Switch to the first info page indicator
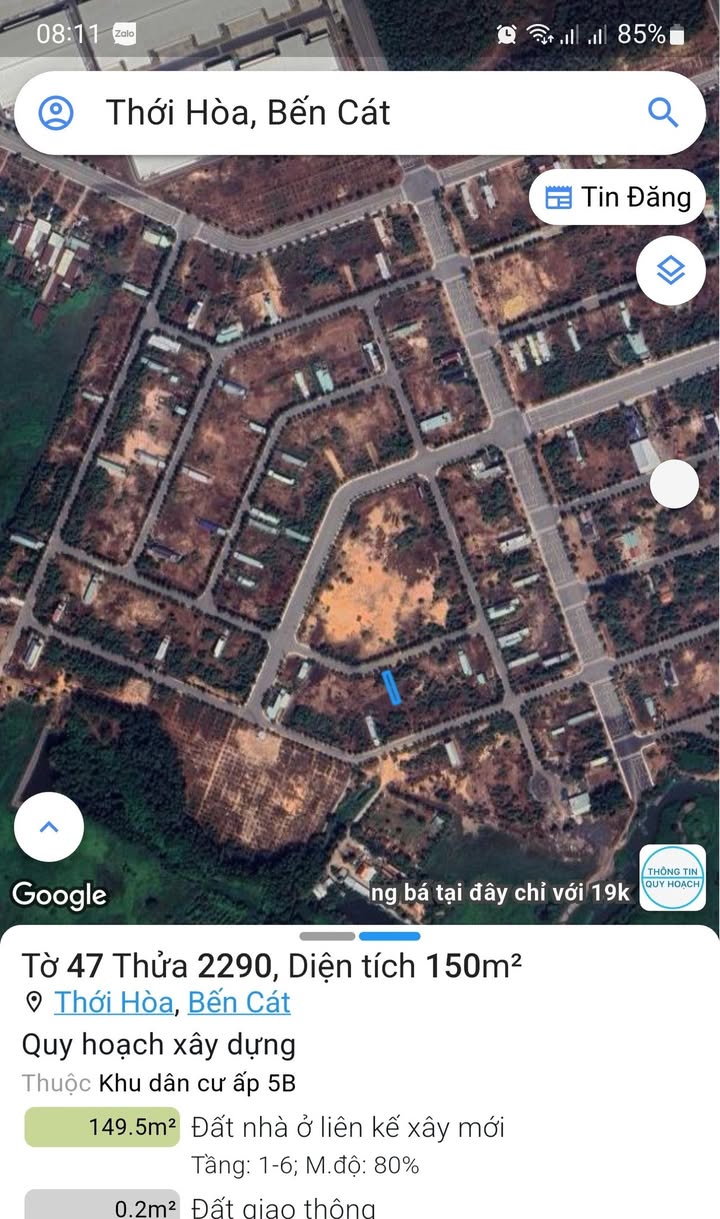Image resolution: width=720 pixels, height=1219 pixels. point(327,936)
